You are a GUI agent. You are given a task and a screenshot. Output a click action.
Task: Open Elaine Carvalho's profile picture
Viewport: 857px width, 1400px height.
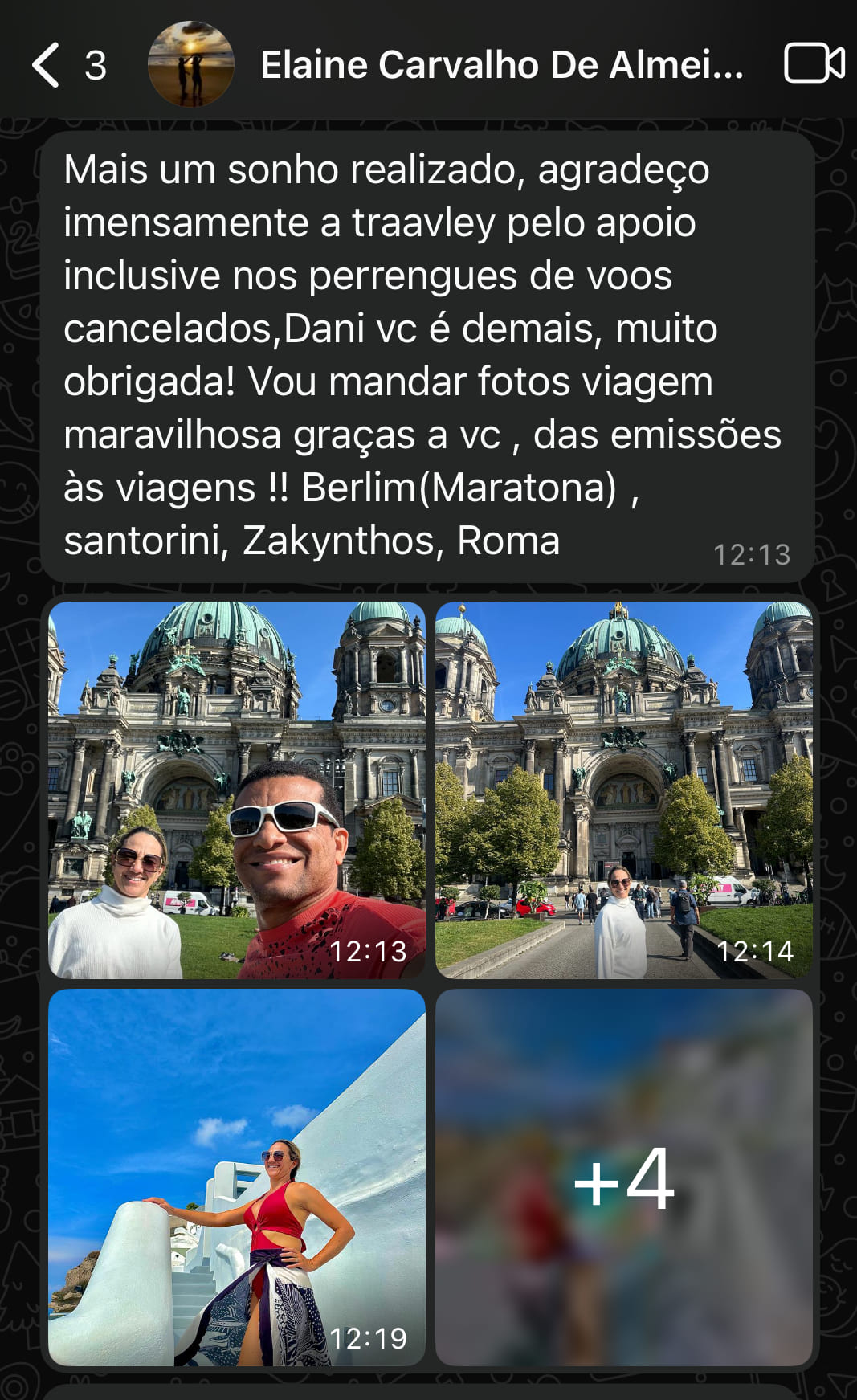coord(191,64)
